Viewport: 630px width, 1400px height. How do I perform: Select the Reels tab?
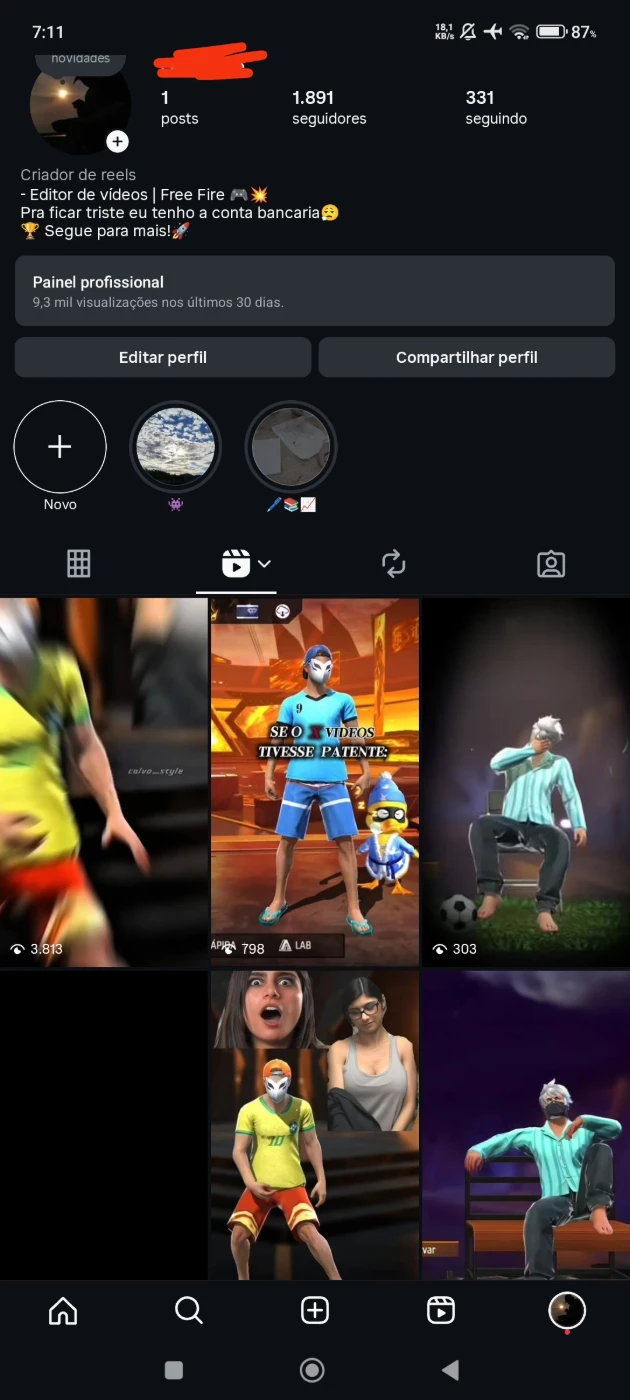coord(237,564)
